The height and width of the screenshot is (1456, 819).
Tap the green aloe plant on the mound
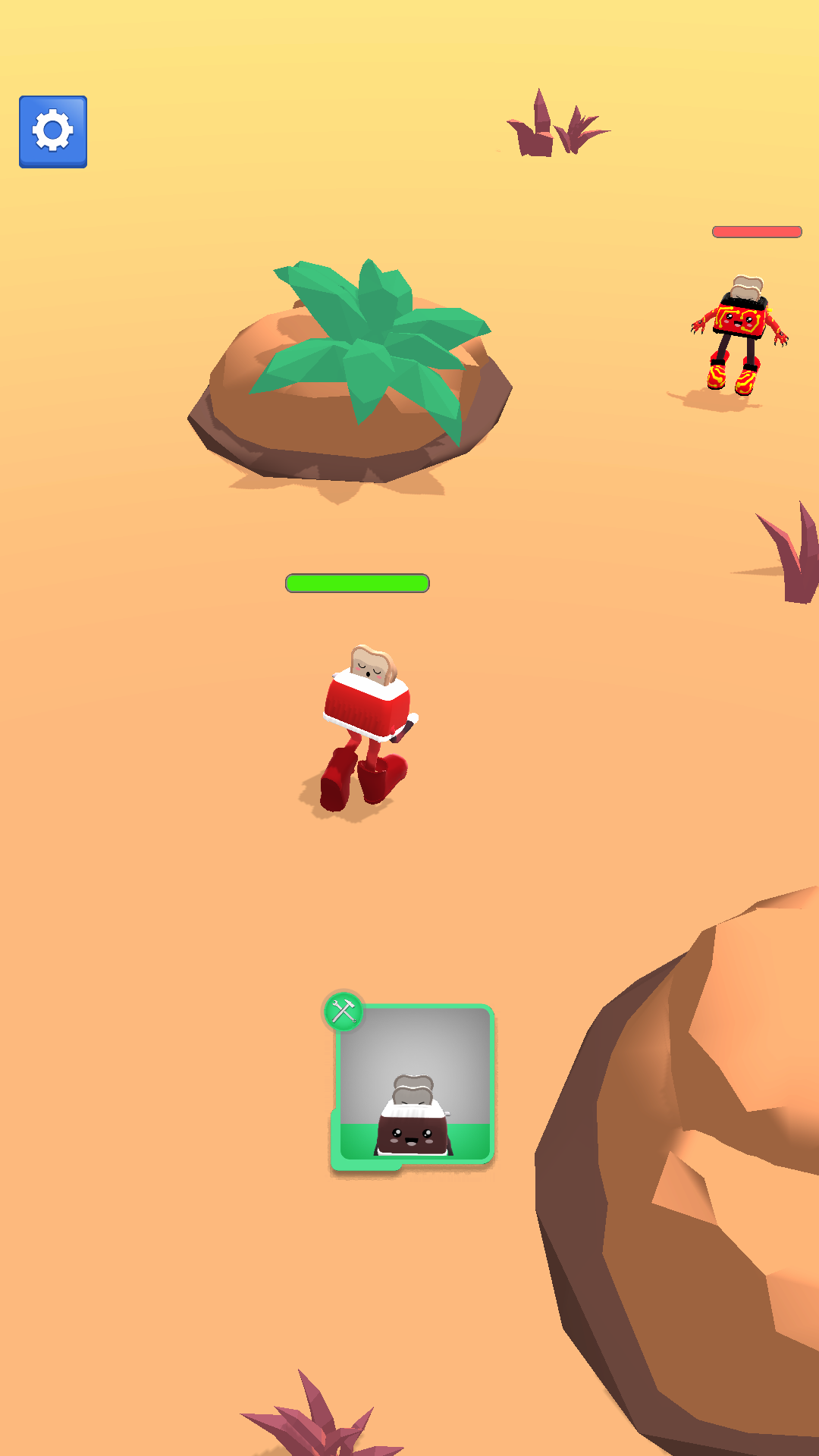[x=364, y=341]
